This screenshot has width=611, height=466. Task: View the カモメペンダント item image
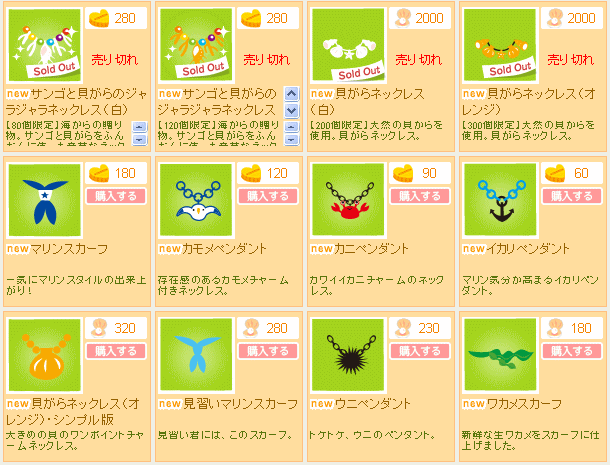tap(196, 198)
